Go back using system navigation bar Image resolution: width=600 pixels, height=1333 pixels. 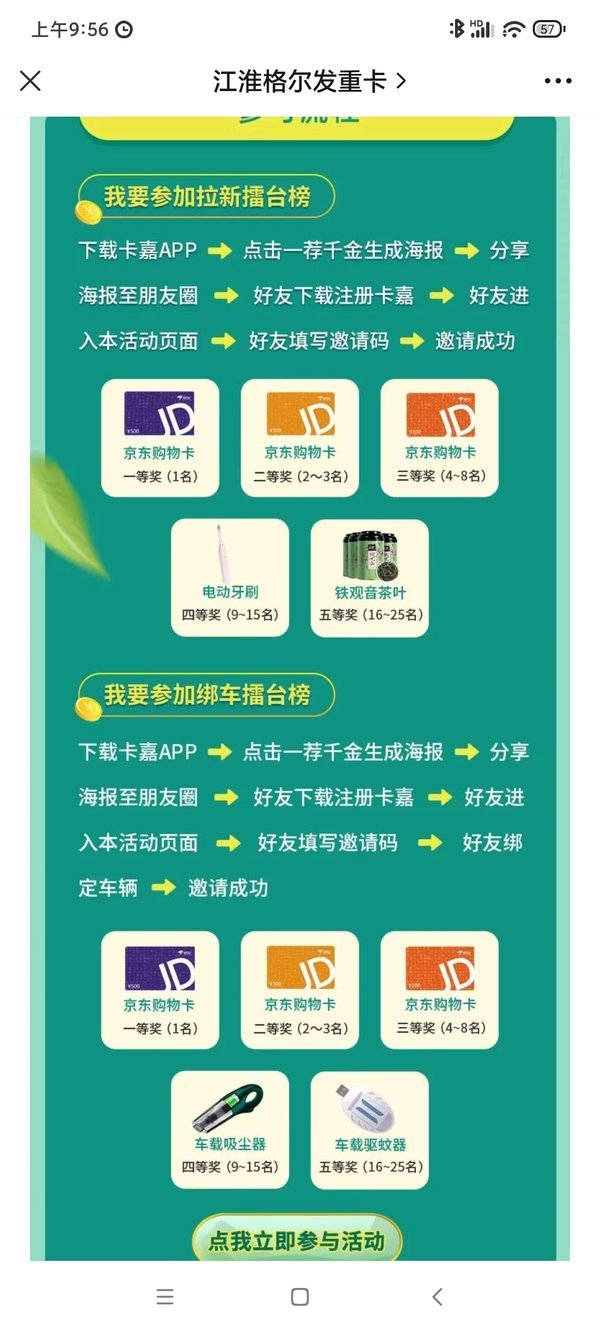(x=437, y=1296)
